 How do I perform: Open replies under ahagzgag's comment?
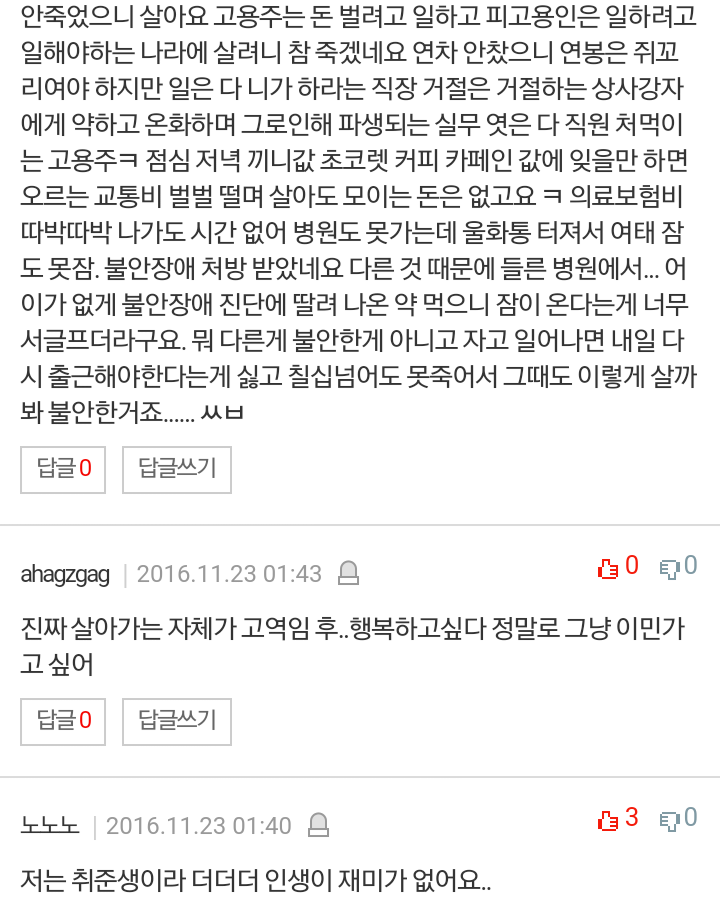click(x=63, y=720)
